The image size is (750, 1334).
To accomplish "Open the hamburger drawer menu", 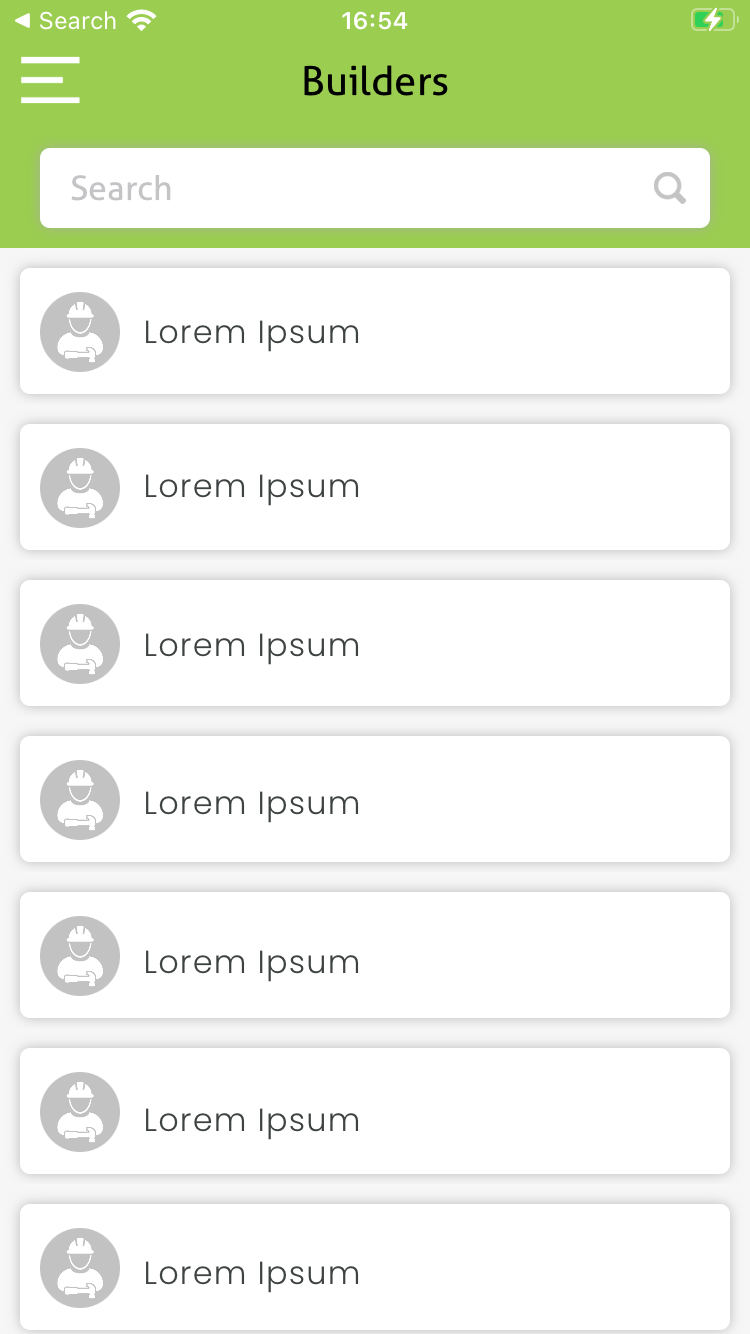I will tap(50, 80).
